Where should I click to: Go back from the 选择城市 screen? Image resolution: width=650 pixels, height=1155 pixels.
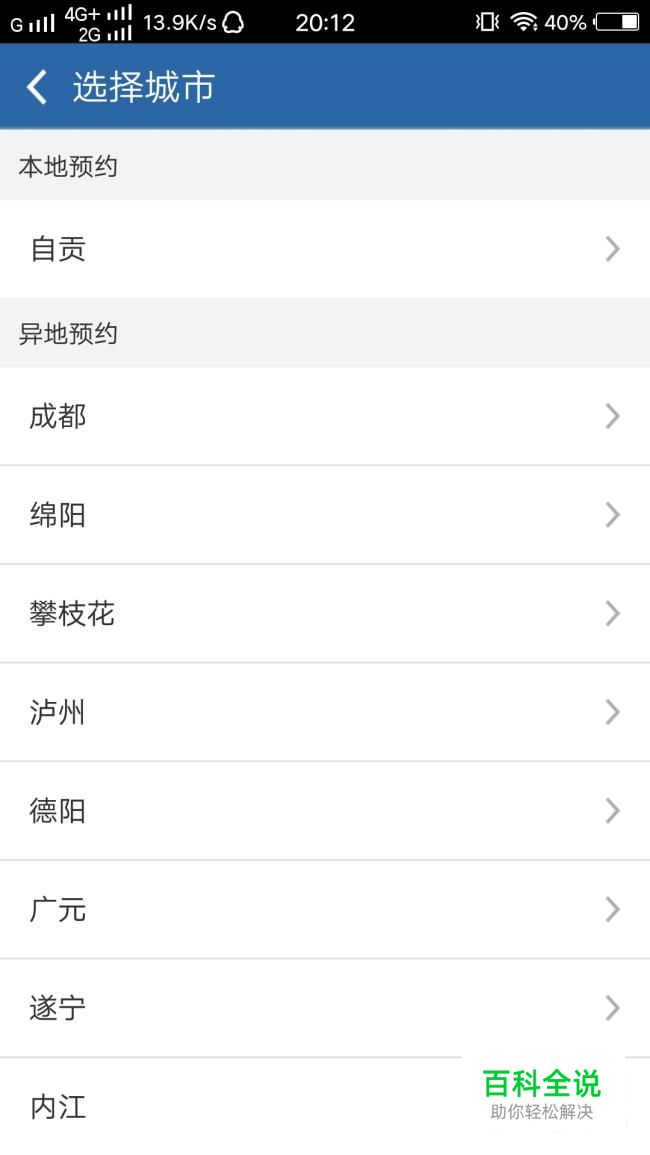click(x=37, y=87)
